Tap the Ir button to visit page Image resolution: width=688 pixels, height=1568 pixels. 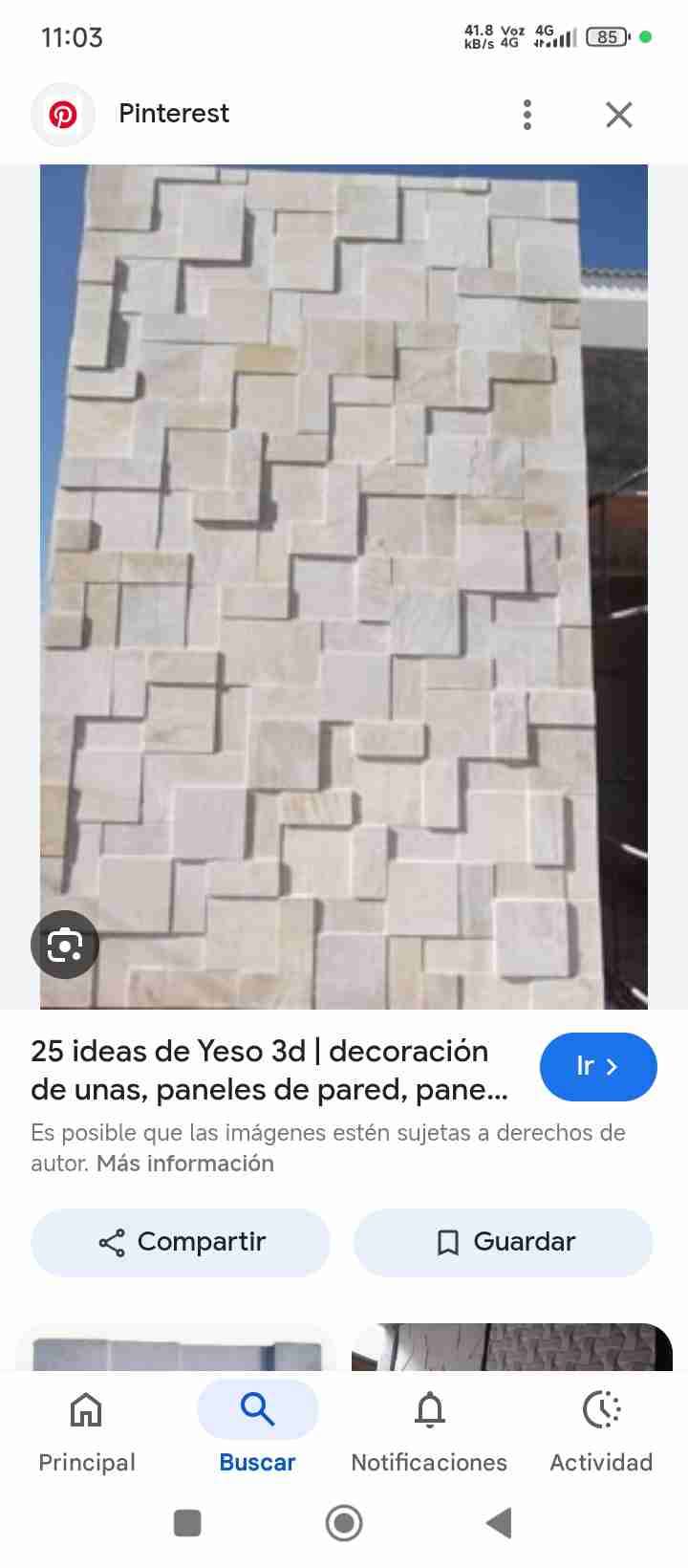click(598, 1067)
